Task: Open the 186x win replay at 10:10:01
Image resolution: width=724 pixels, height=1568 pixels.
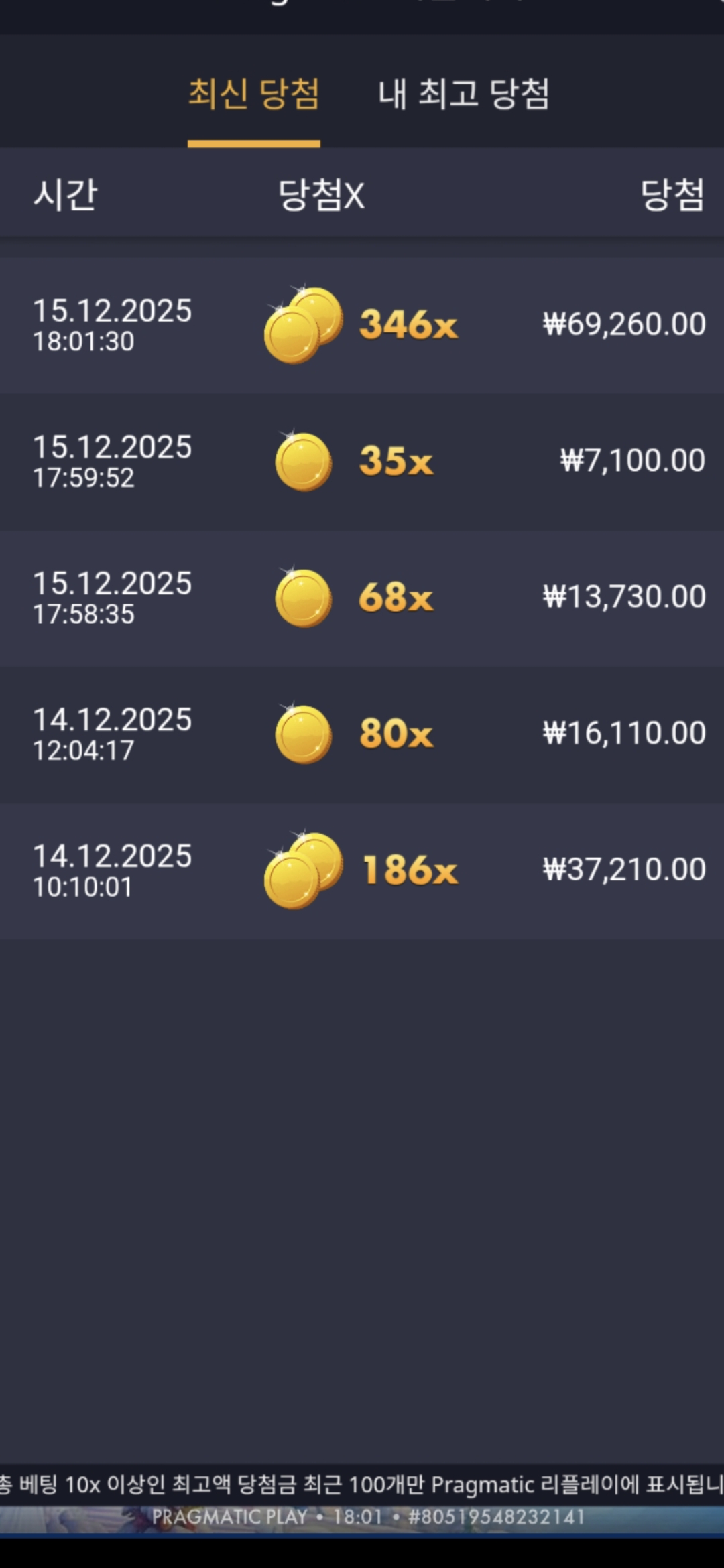Action: pos(362,870)
